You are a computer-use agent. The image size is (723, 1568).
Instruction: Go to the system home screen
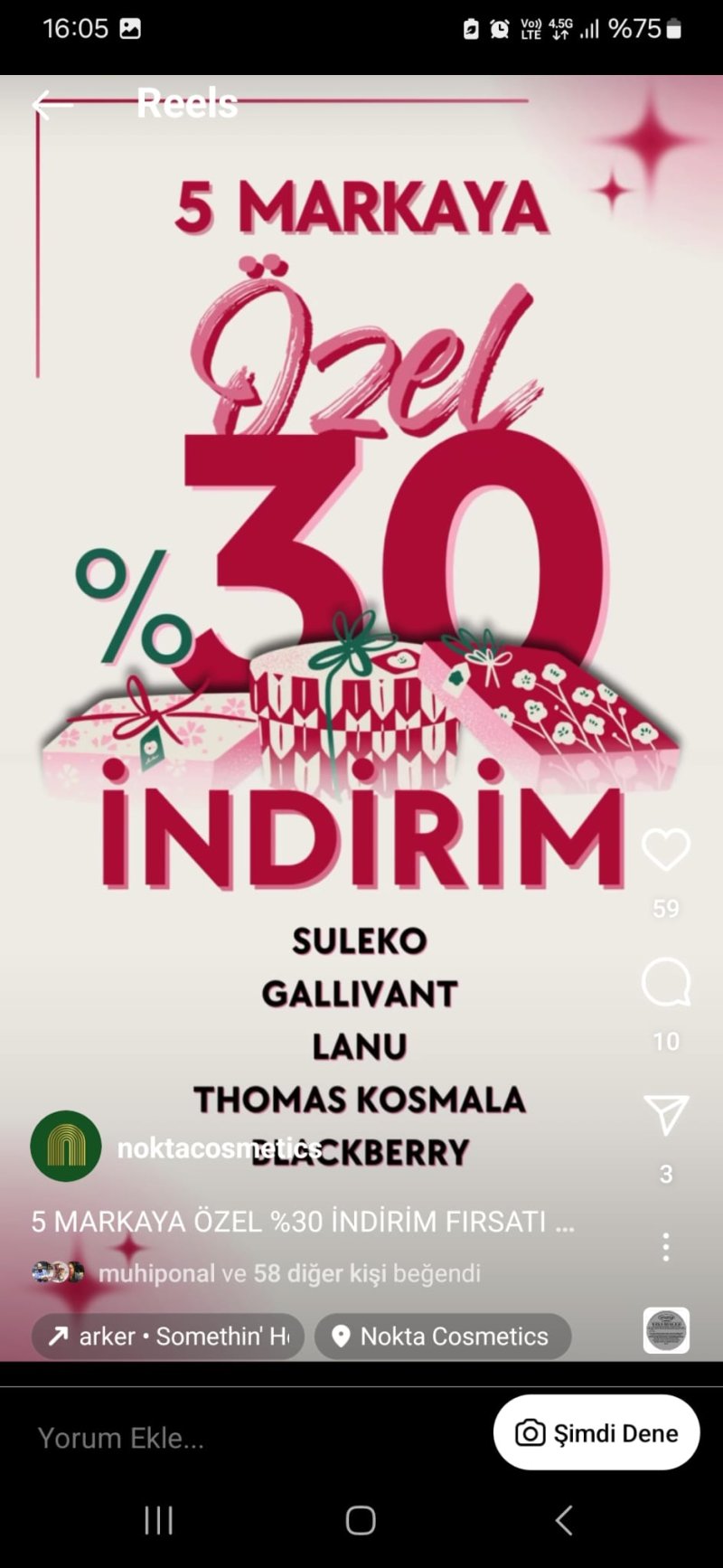361,1521
